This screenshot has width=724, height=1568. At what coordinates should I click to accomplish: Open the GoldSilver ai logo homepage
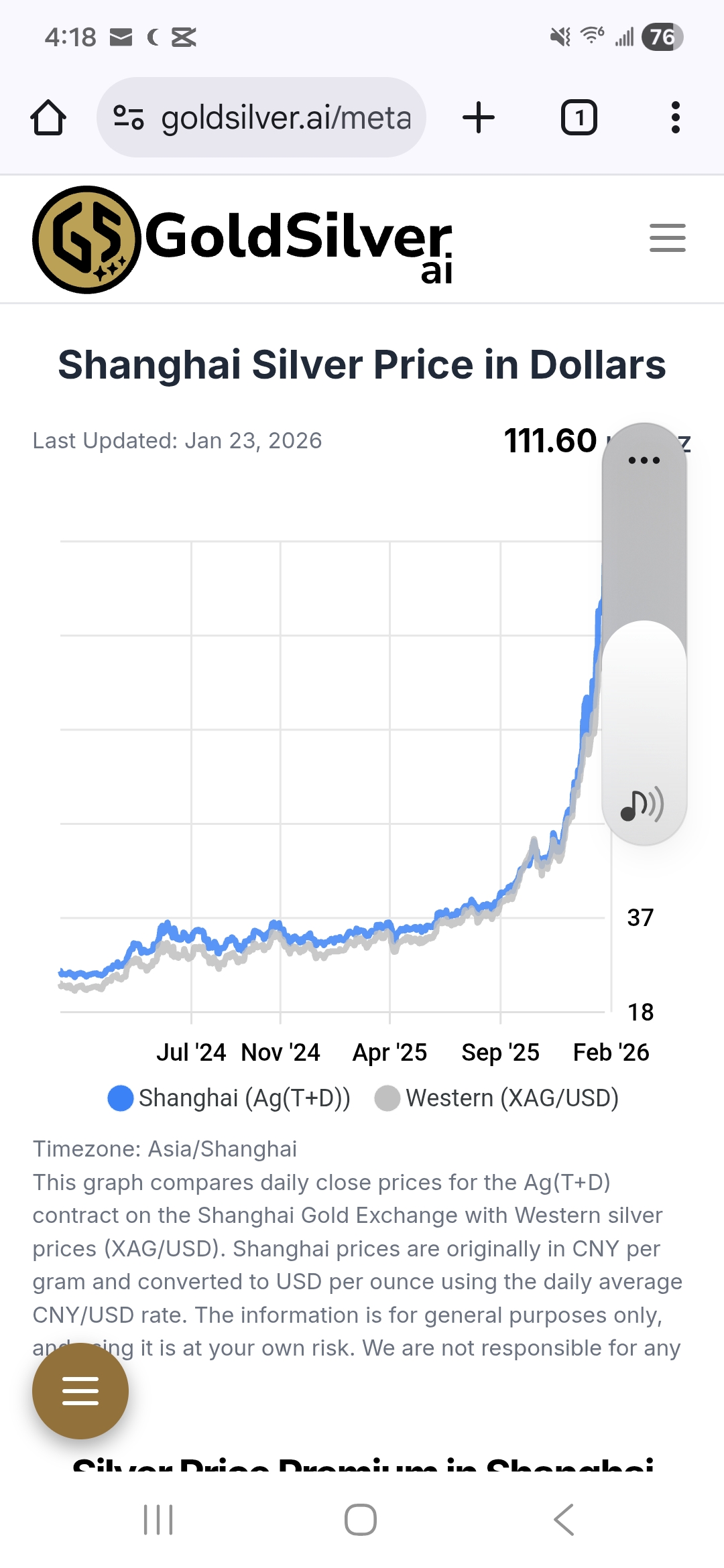(x=243, y=240)
